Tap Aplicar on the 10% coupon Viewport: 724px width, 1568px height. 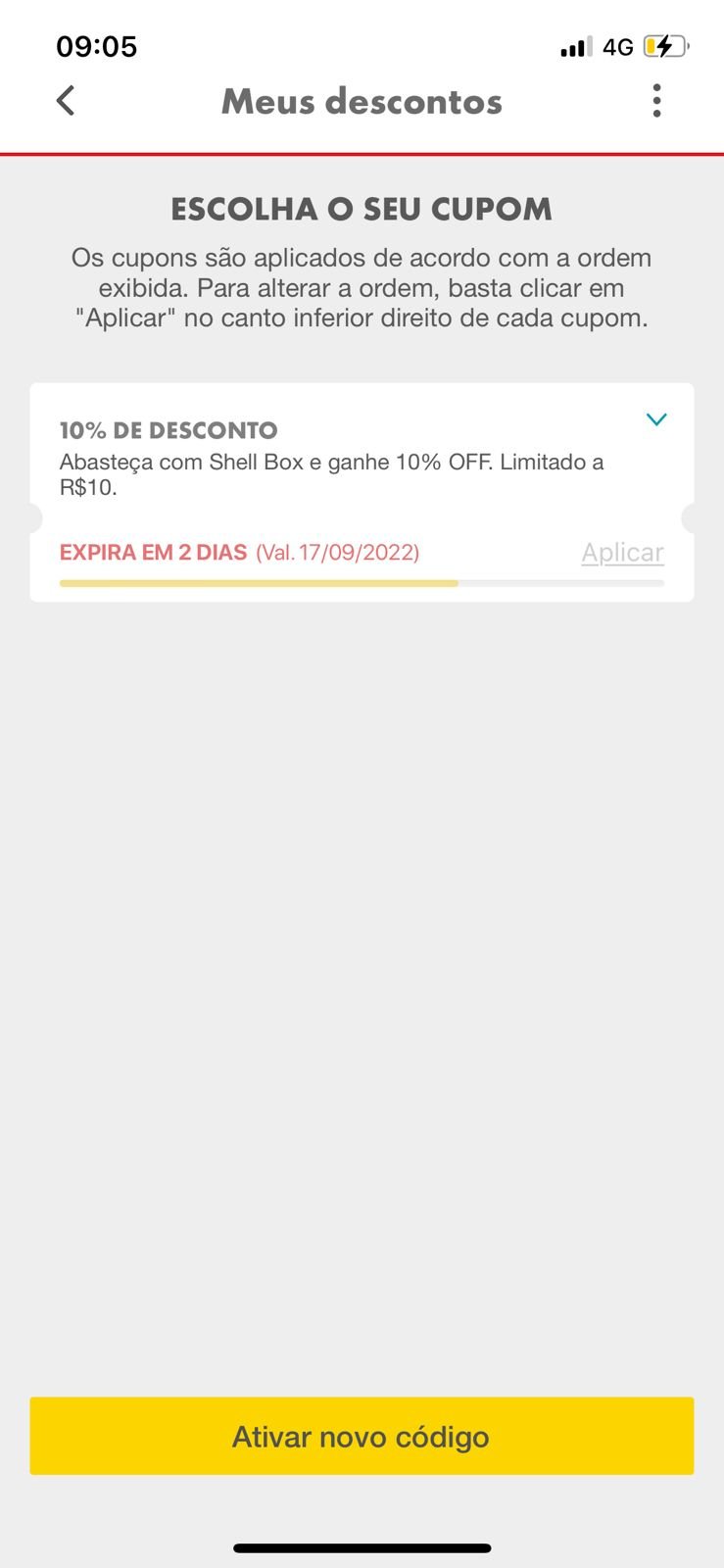coord(622,553)
